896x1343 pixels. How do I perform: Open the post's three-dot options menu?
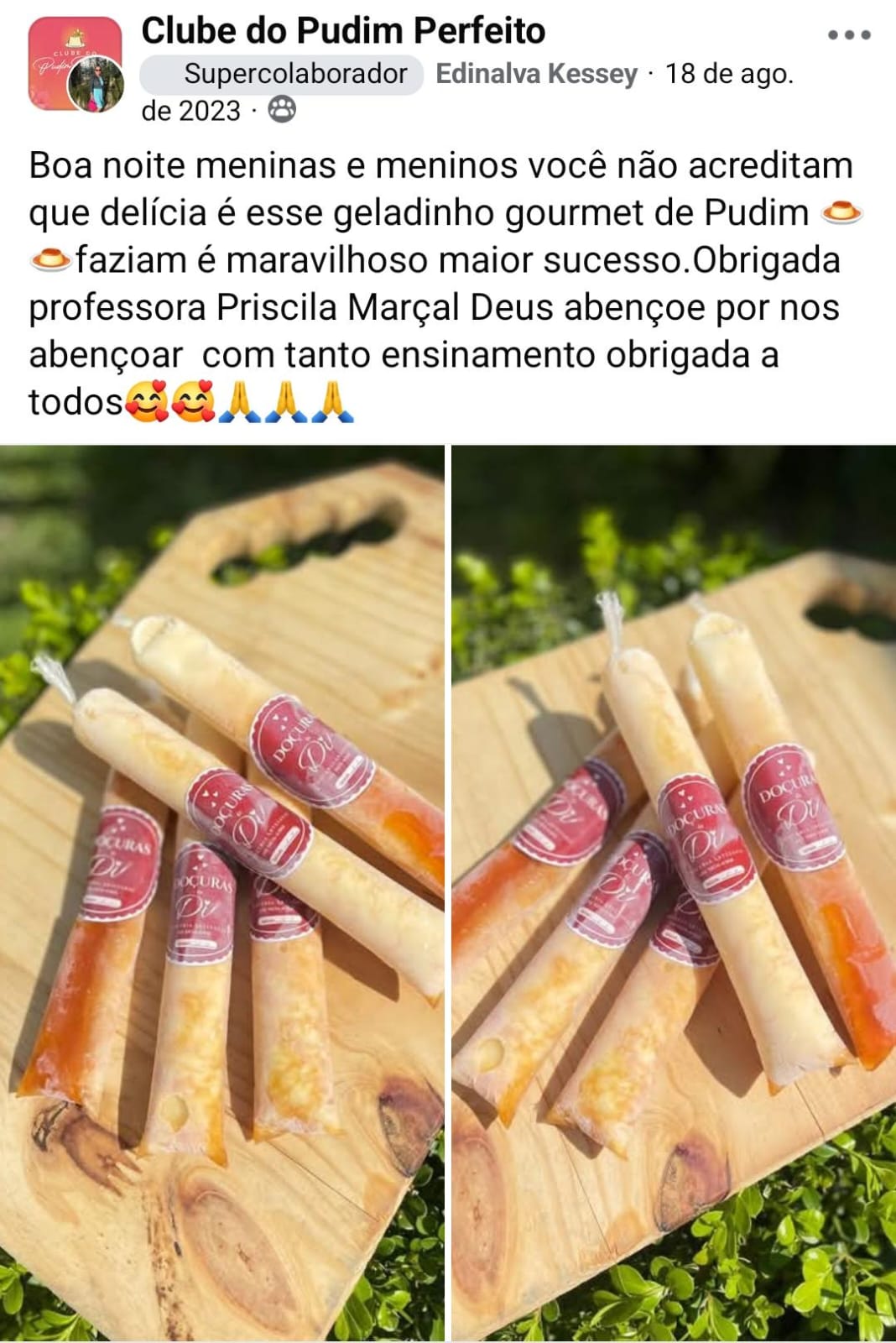coord(848,35)
